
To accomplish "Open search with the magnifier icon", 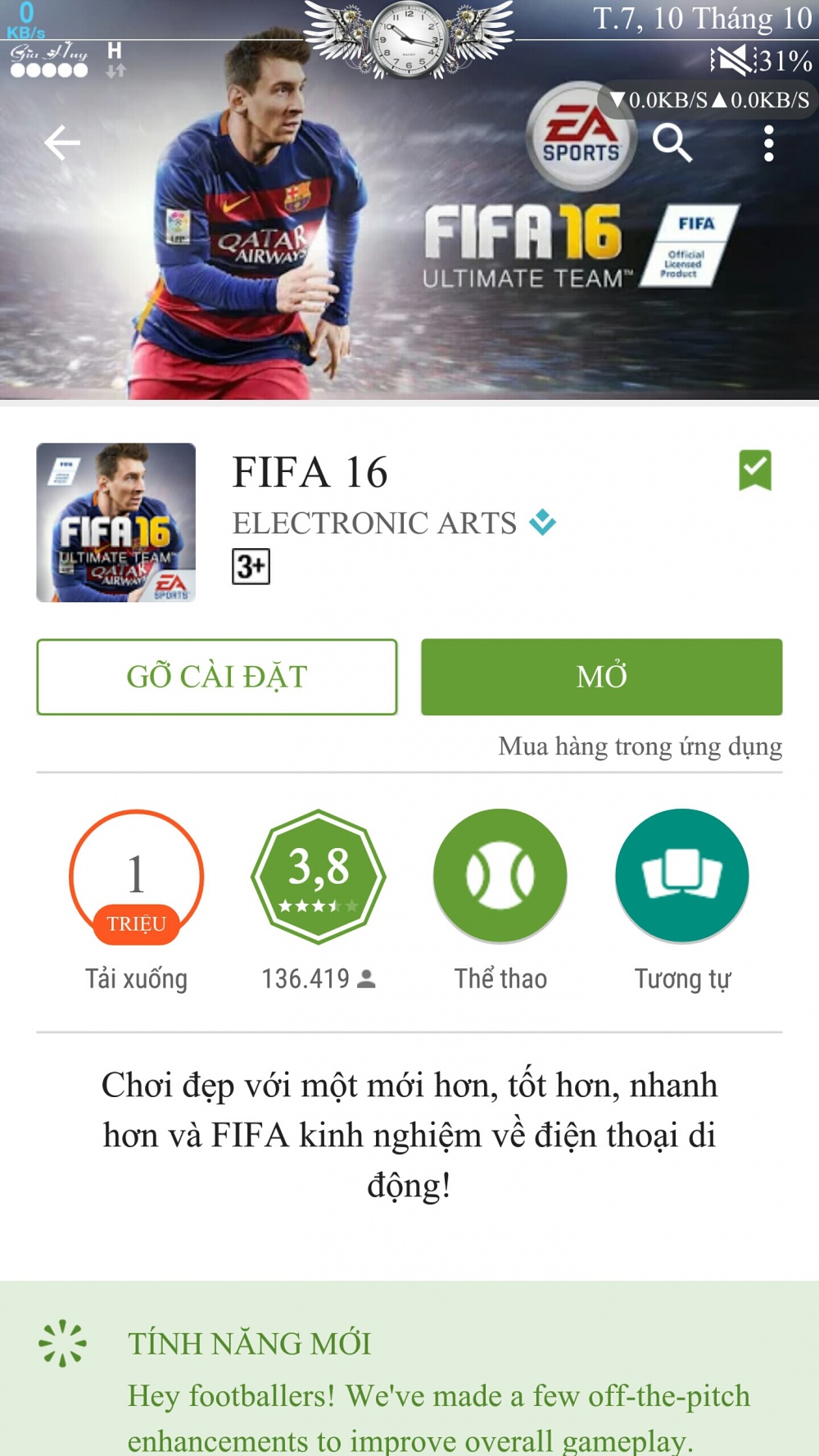I will 672,143.
